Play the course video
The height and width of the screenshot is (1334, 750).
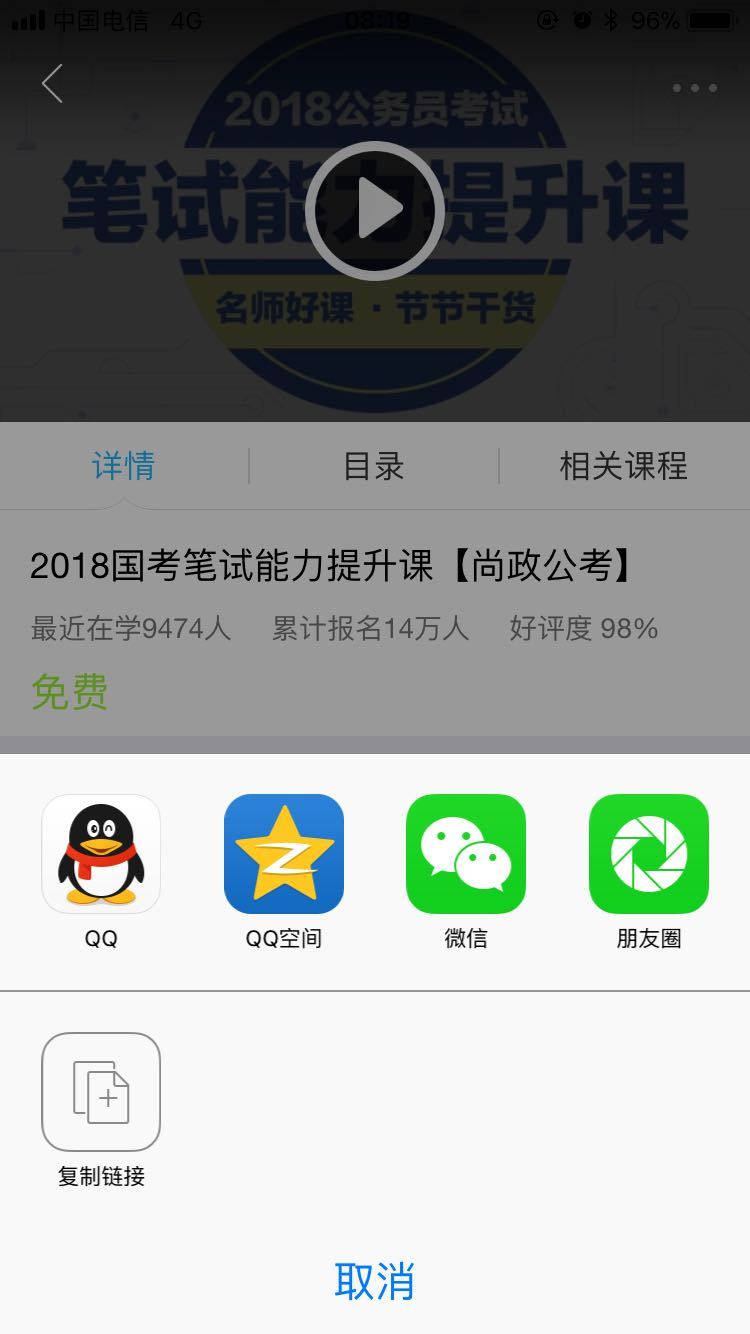[375, 210]
